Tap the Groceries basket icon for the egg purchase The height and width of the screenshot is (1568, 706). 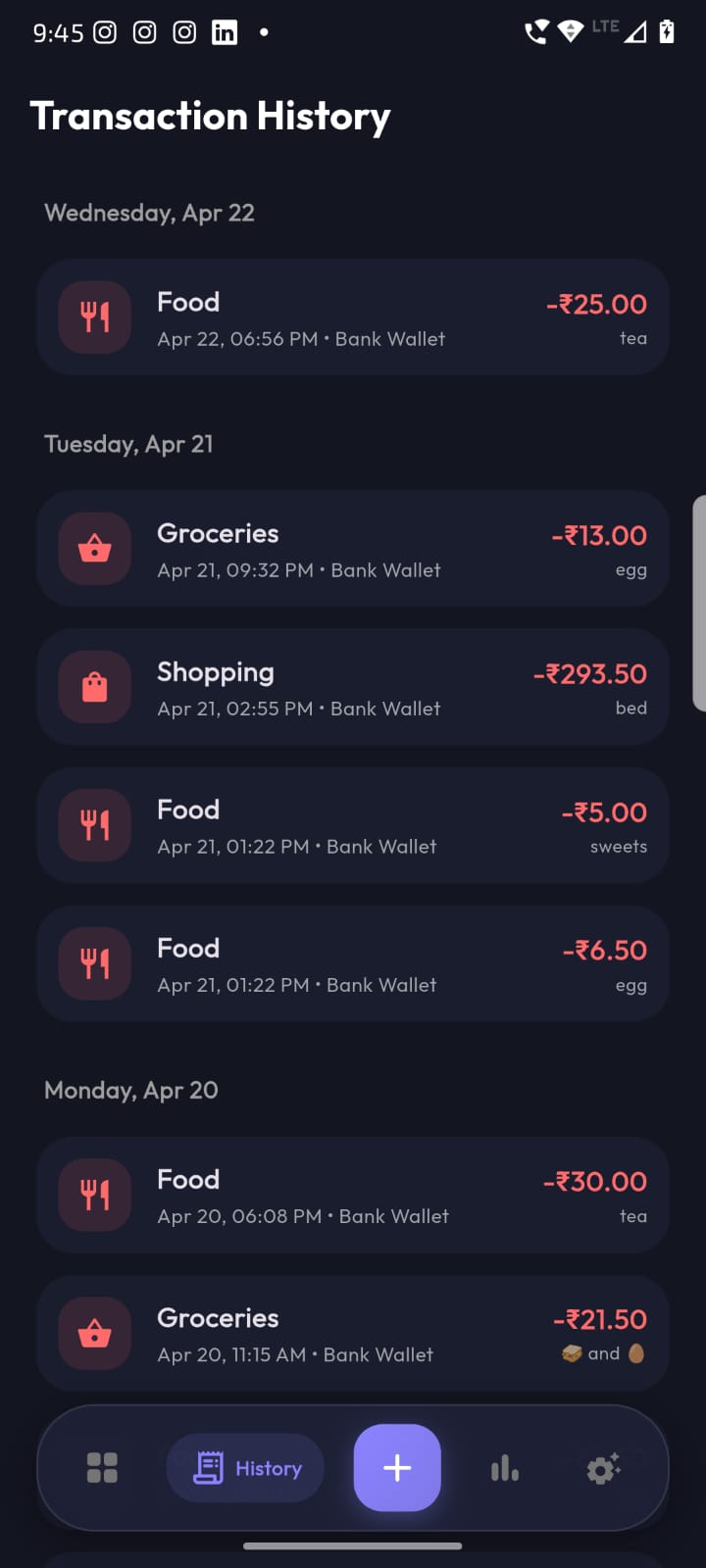coord(94,549)
